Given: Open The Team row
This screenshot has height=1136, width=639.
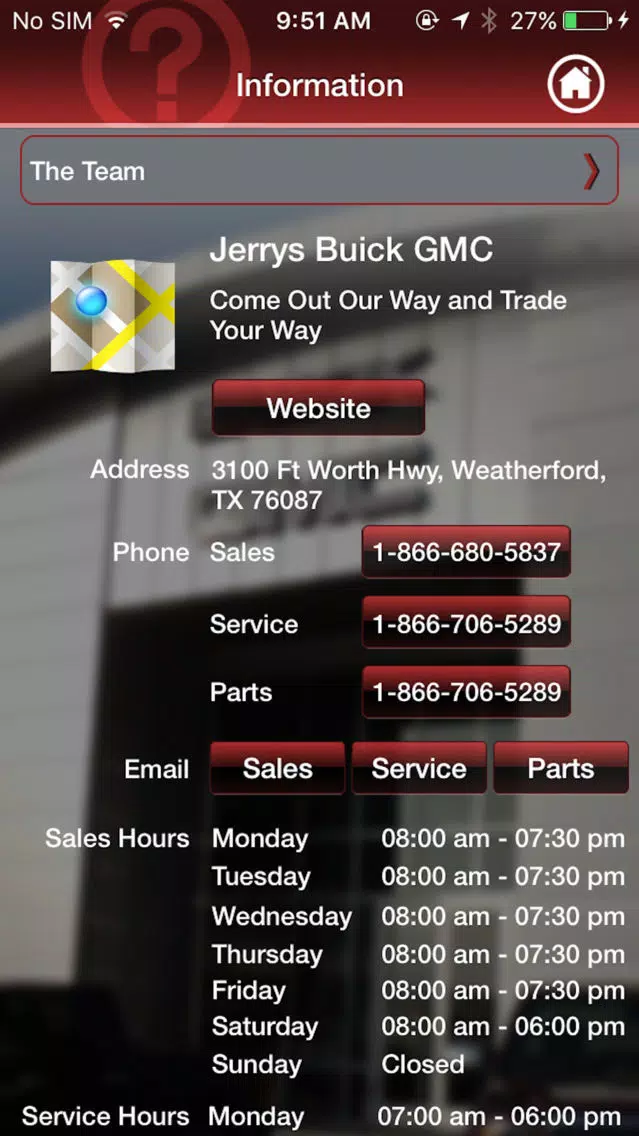Looking at the screenshot, I should (319, 171).
